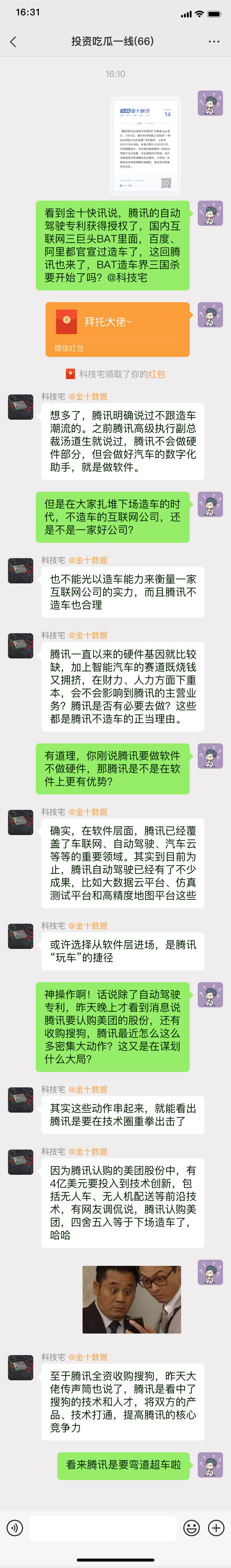Image resolution: width=231 pixels, height=1568 pixels.
Task: View your avatar beside 拜托大佬~ red packet
Action: tap(210, 315)
